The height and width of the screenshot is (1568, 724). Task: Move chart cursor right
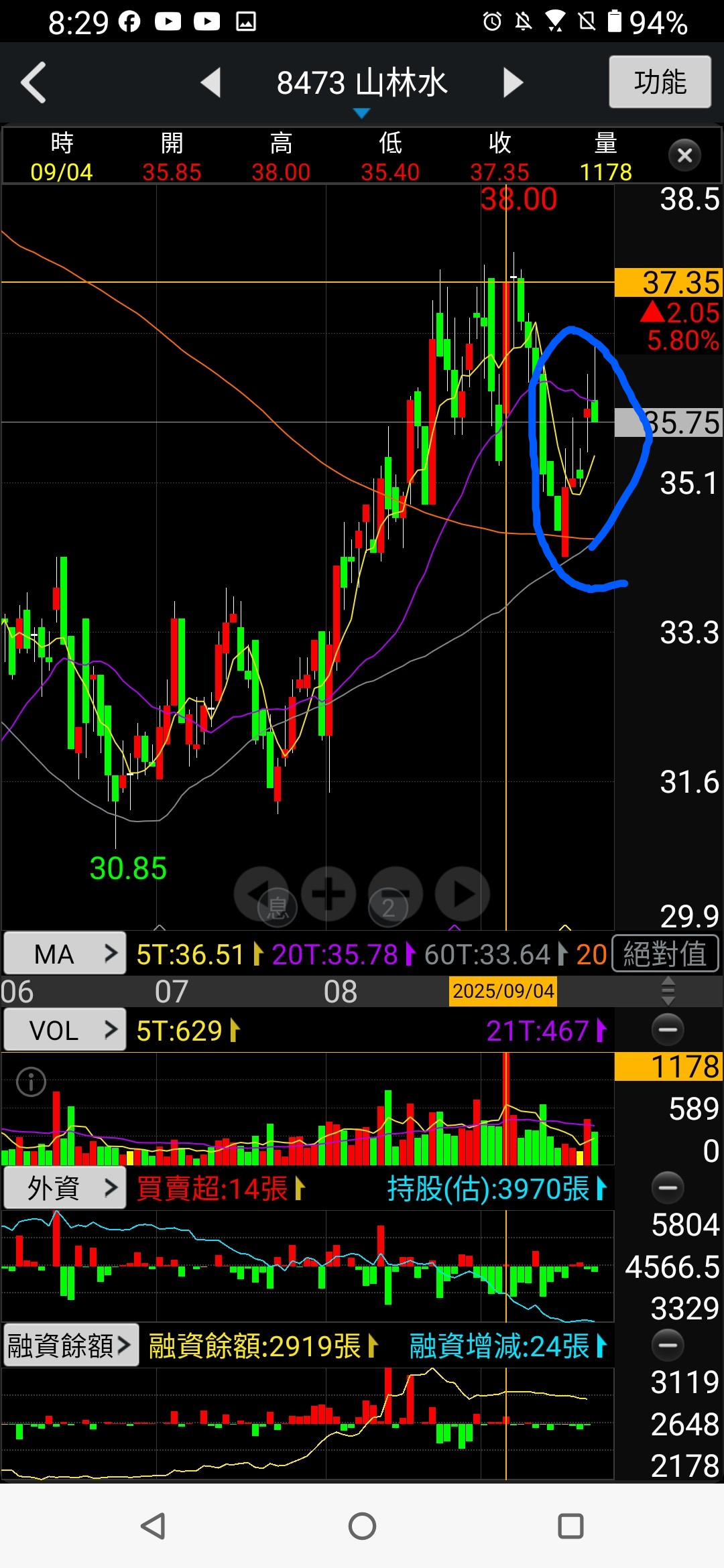click(463, 894)
